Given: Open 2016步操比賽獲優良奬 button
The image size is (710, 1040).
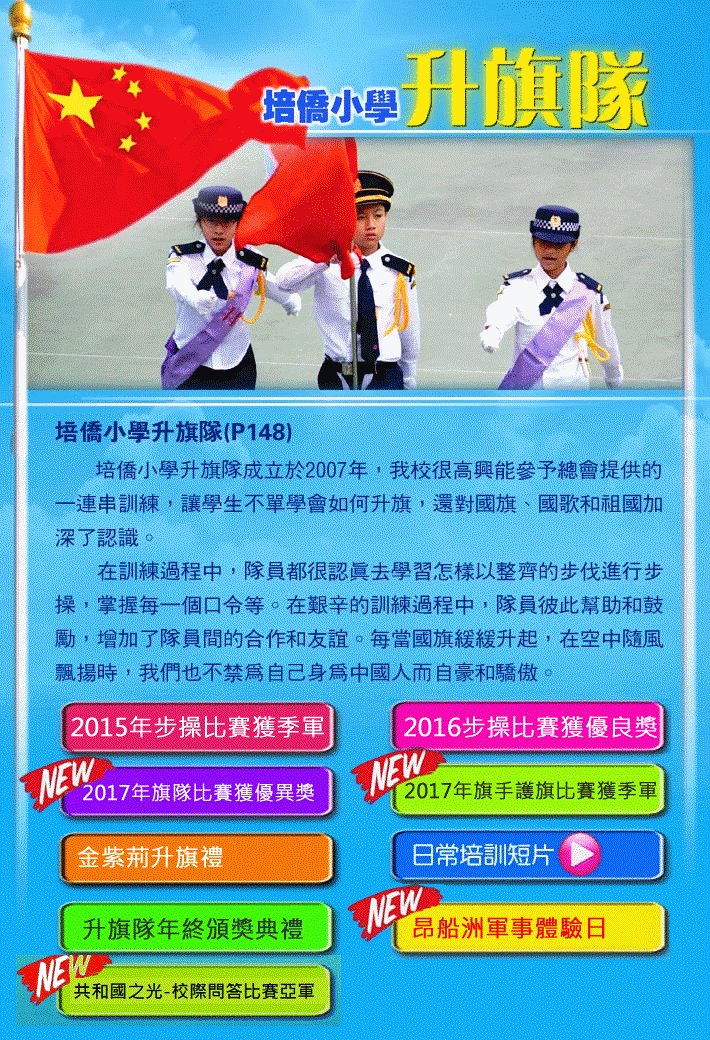Looking at the screenshot, I should pos(528,726).
